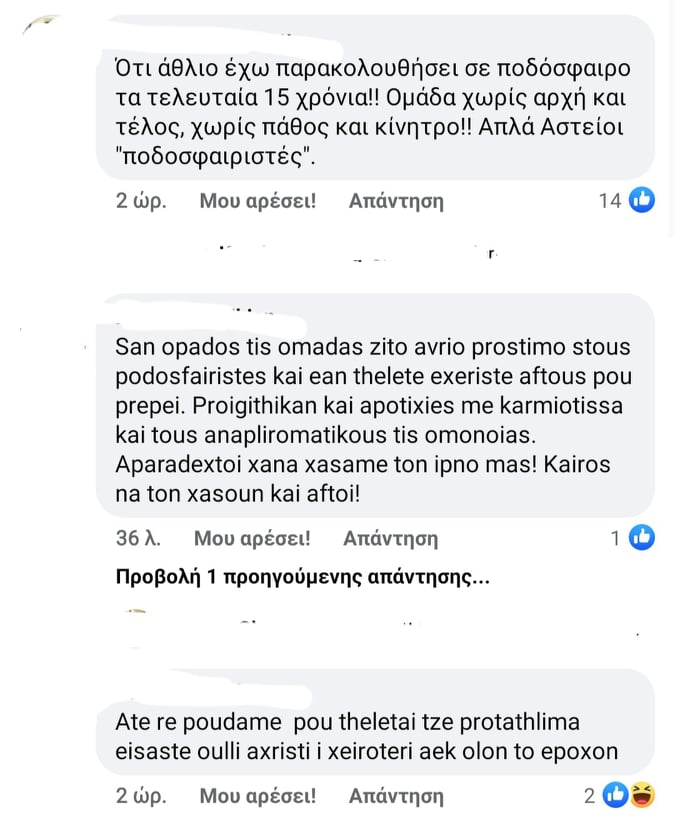View the single reaction on "San opados" comment
675x817 pixels.
pyautogui.click(x=633, y=538)
